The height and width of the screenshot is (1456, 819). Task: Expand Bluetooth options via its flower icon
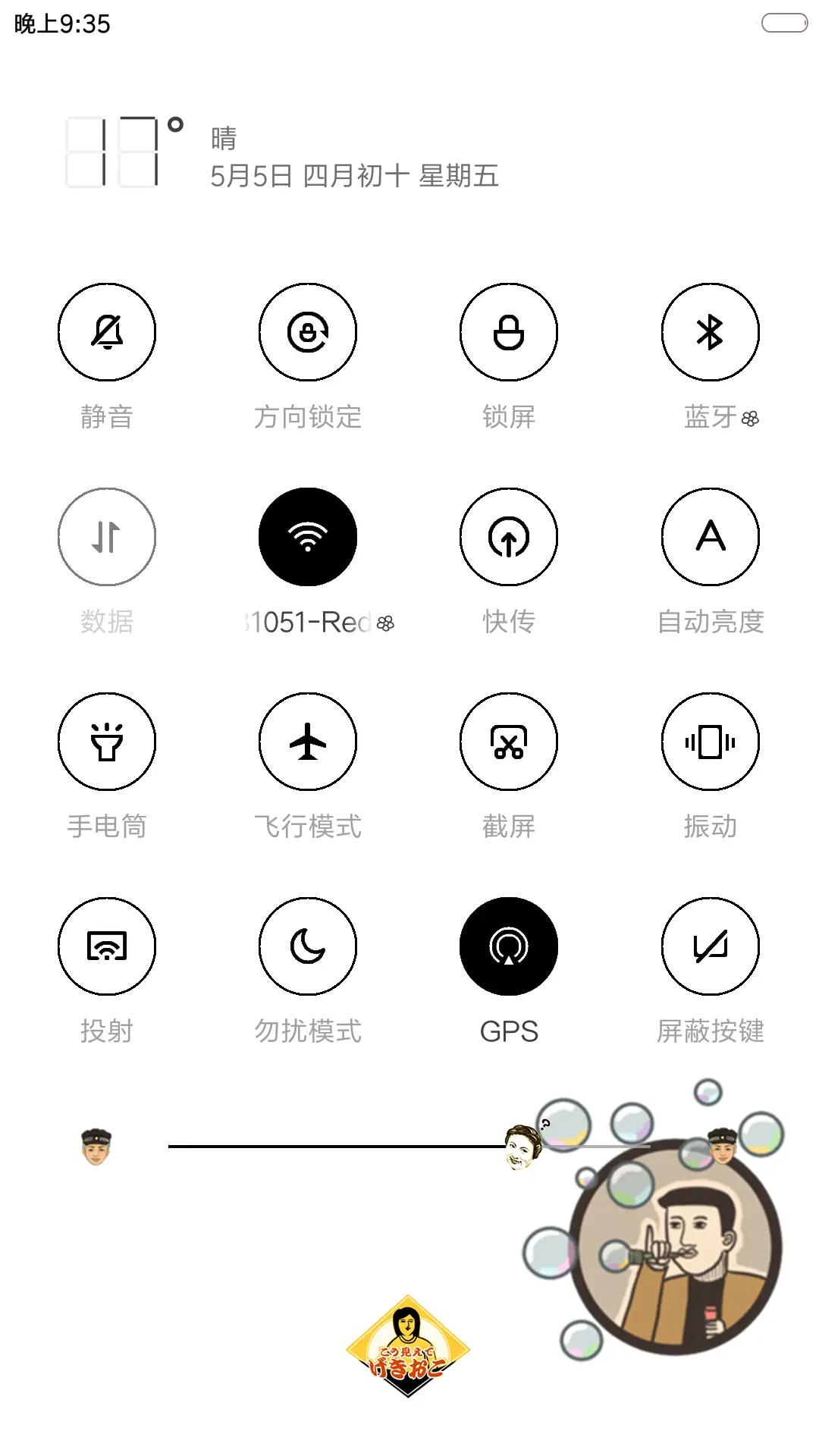click(x=750, y=418)
